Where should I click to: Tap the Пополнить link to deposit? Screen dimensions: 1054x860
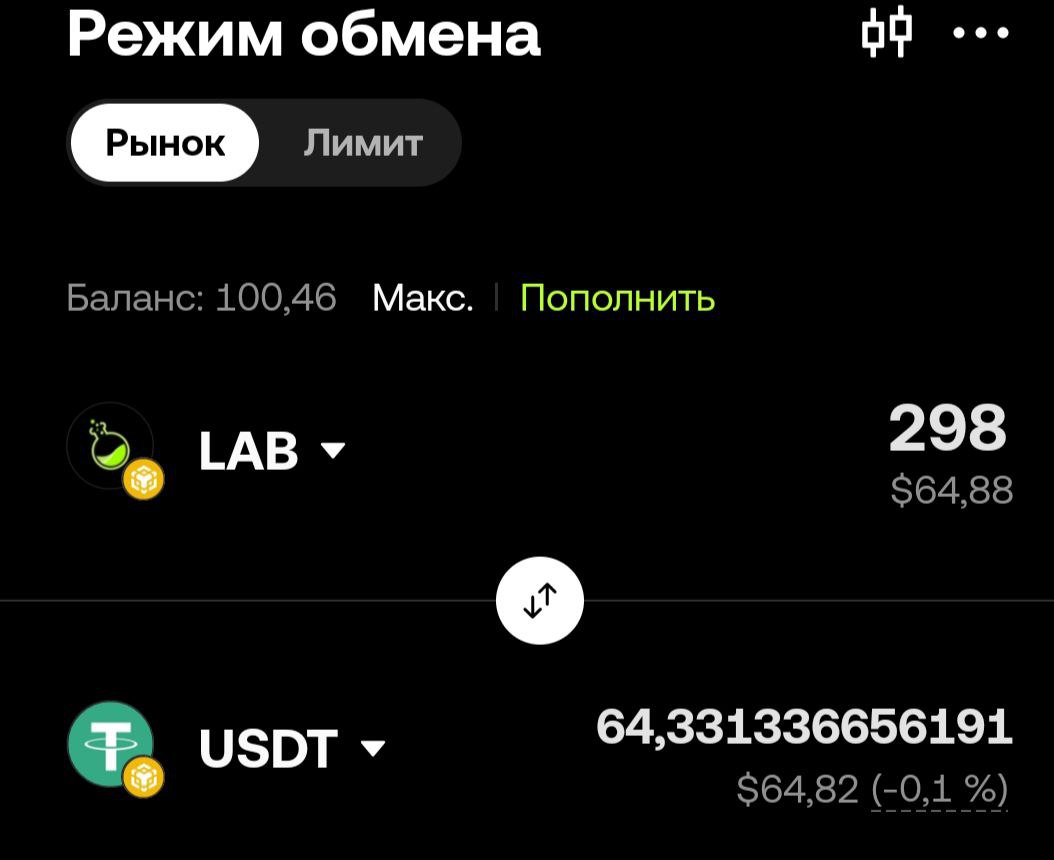tap(617, 298)
